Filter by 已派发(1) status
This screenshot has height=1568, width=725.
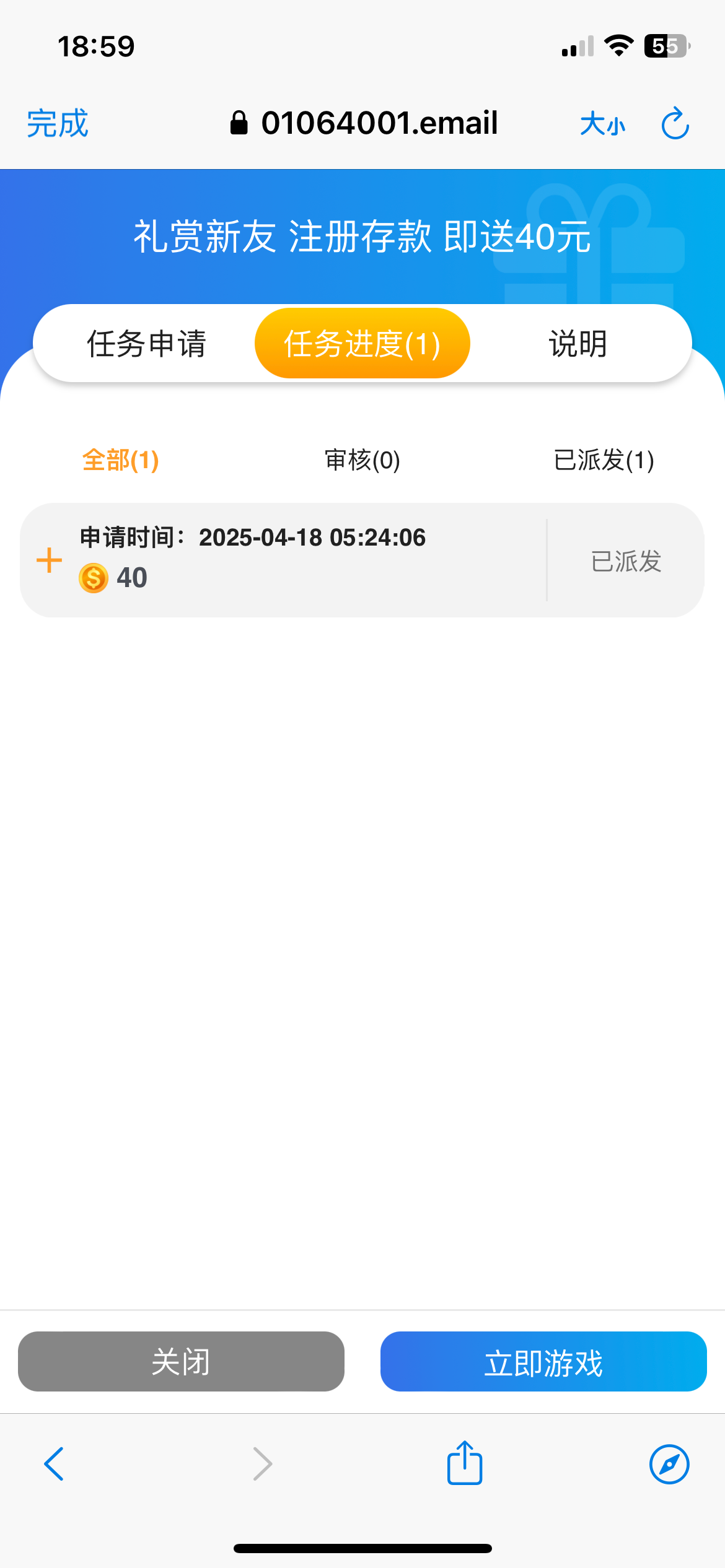[x=604, y=460]
